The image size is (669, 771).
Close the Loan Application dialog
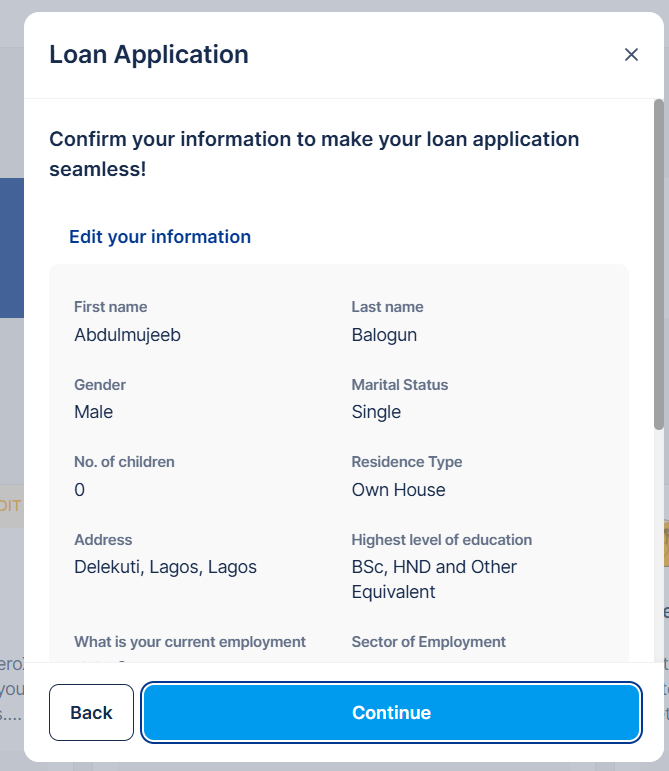pyautogui.click(x=631, y=55)
